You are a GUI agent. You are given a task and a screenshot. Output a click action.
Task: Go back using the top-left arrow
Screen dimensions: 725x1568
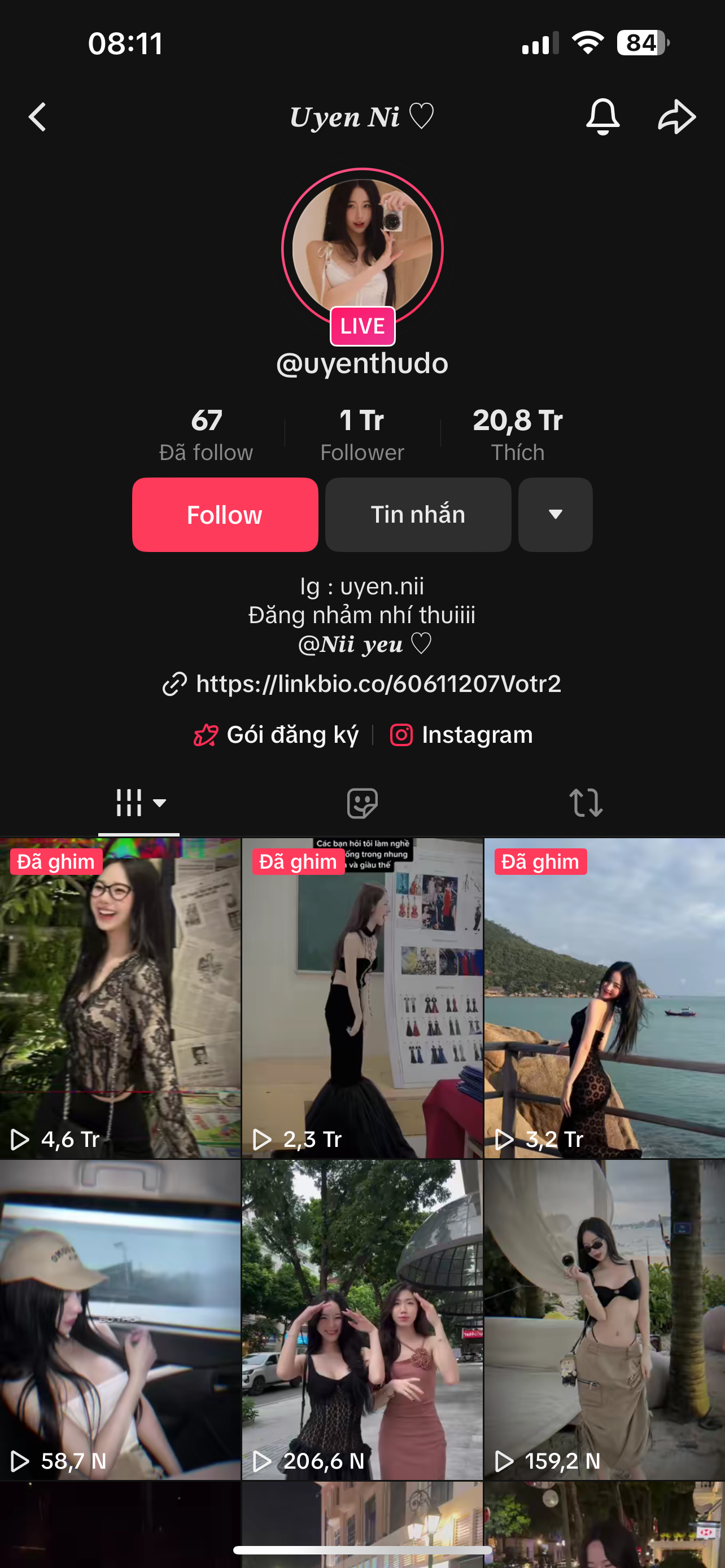tap(38, 117)
